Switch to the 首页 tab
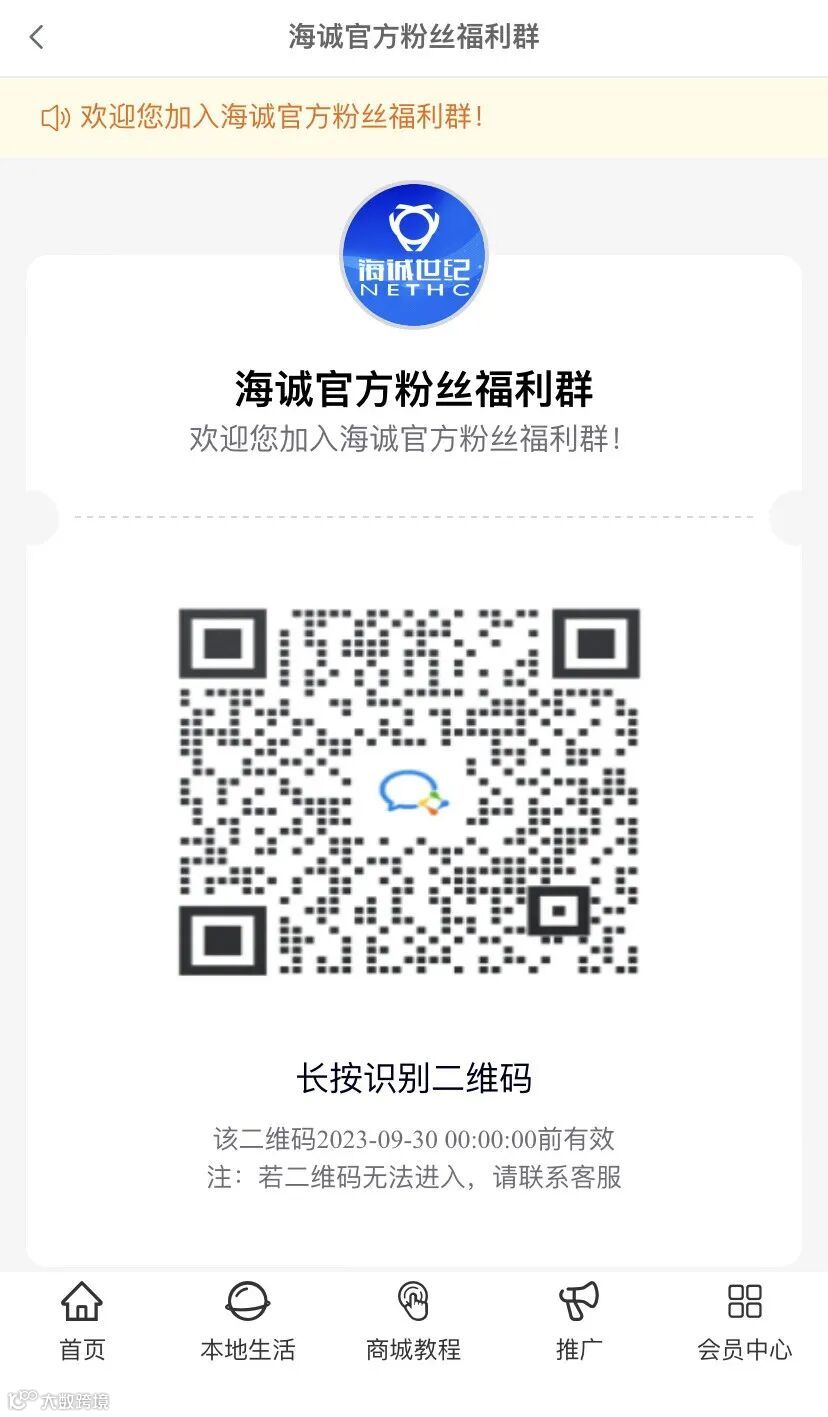Screen dimensions: 828x1417 point(82,1321)
